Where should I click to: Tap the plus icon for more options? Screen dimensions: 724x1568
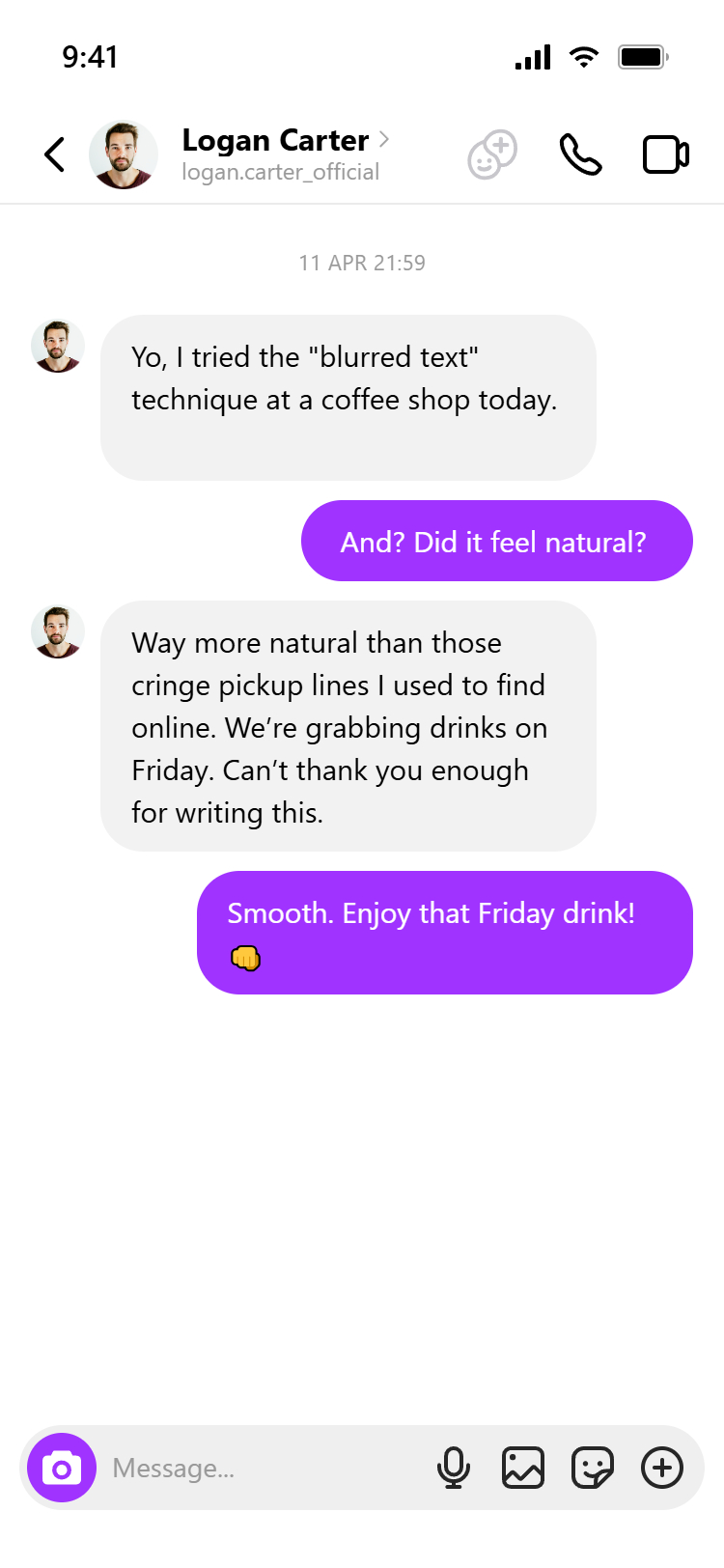point(662,1468)
